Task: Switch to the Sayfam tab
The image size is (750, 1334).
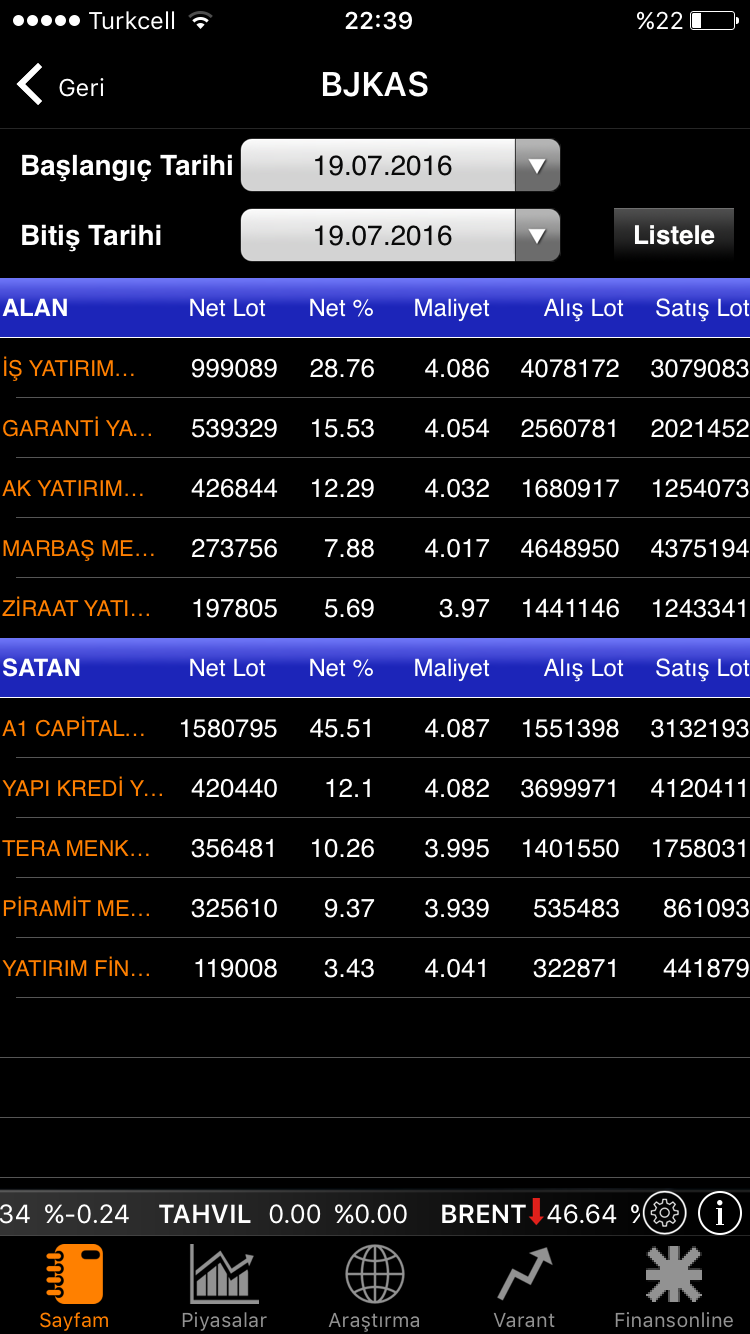Action: [x=74, y=1286]
